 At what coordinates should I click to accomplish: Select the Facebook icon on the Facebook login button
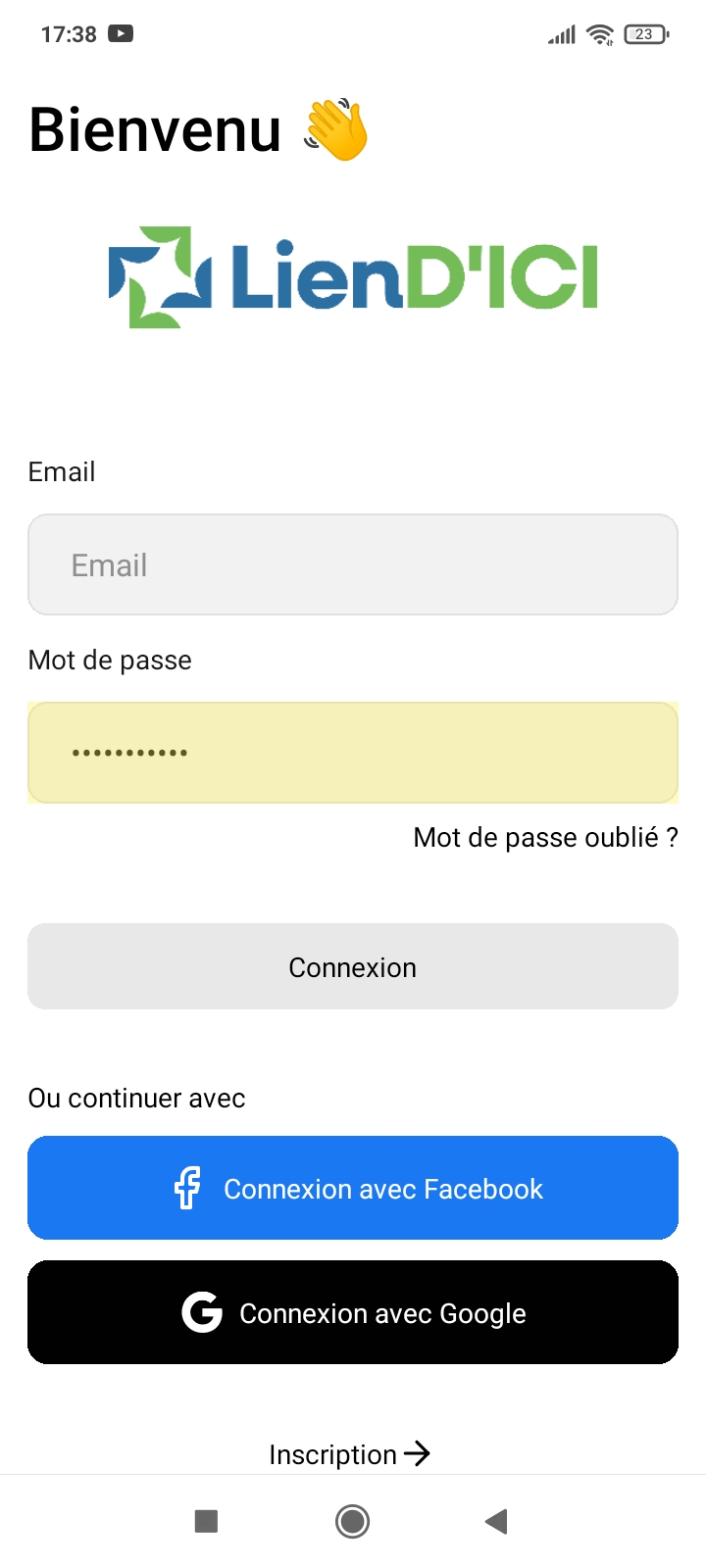pyautogui.click(x=188, y=1188)
